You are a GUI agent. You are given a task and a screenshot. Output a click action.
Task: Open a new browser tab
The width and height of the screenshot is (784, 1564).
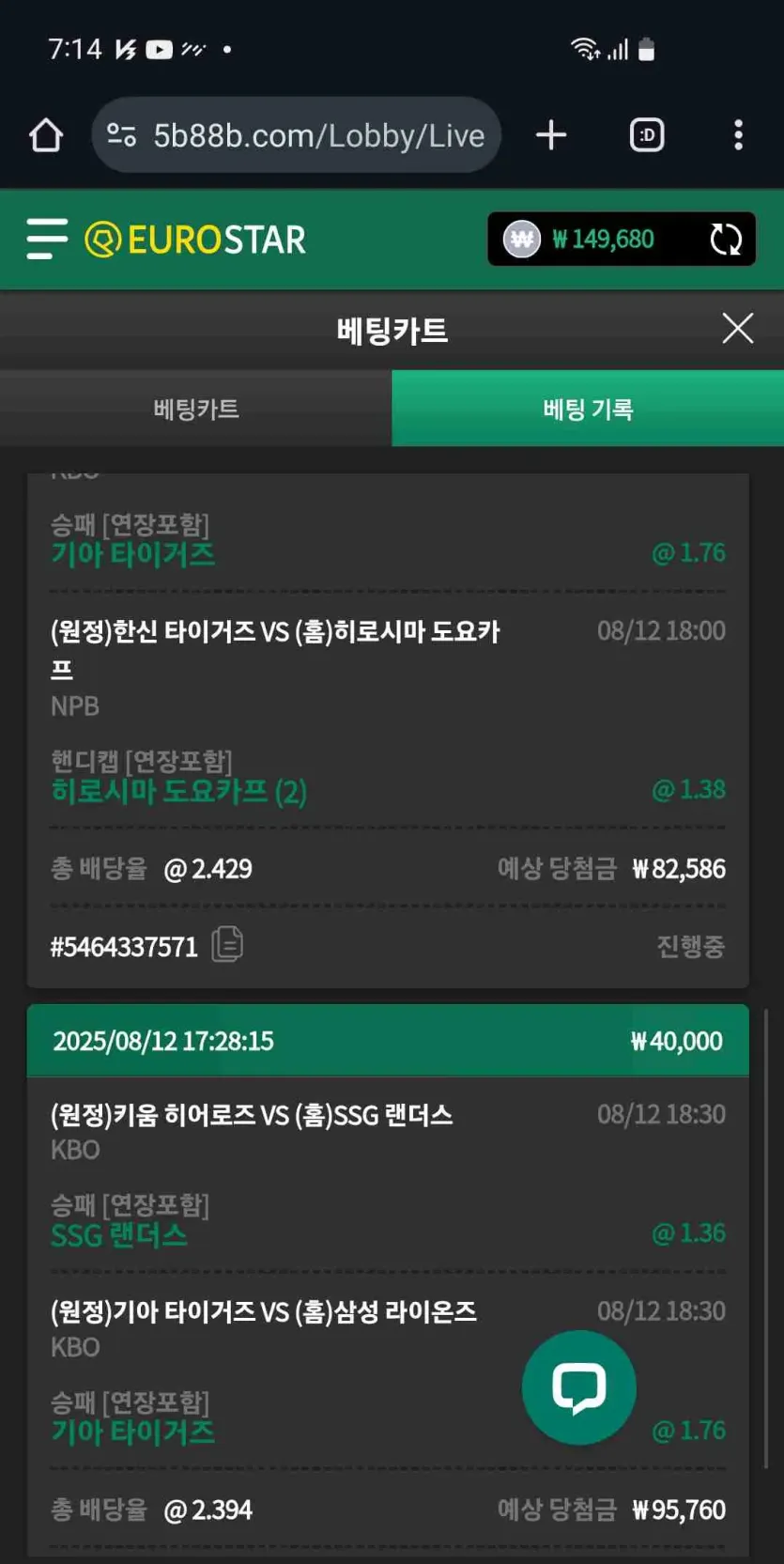tap(551, 135)
